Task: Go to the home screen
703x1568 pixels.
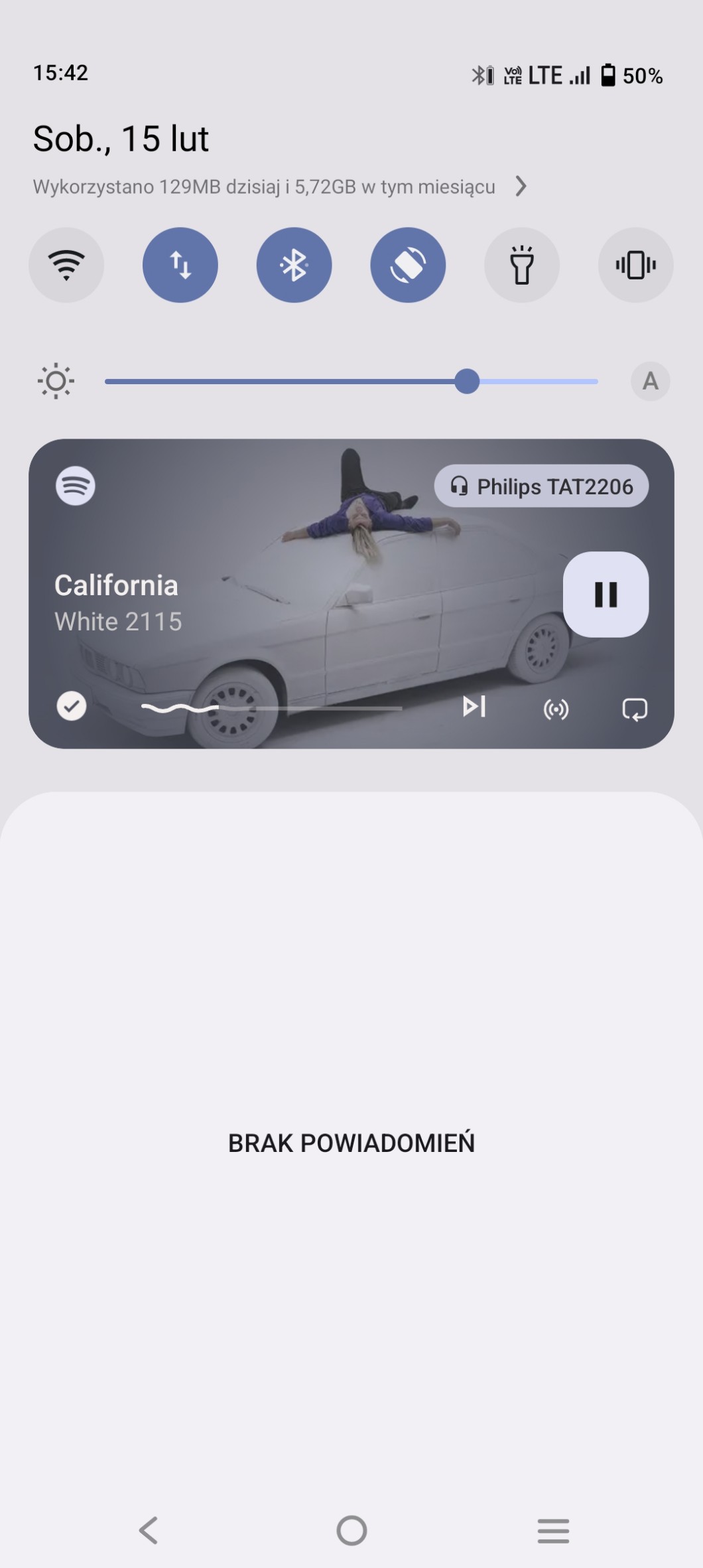Action: pos(351,1531)
